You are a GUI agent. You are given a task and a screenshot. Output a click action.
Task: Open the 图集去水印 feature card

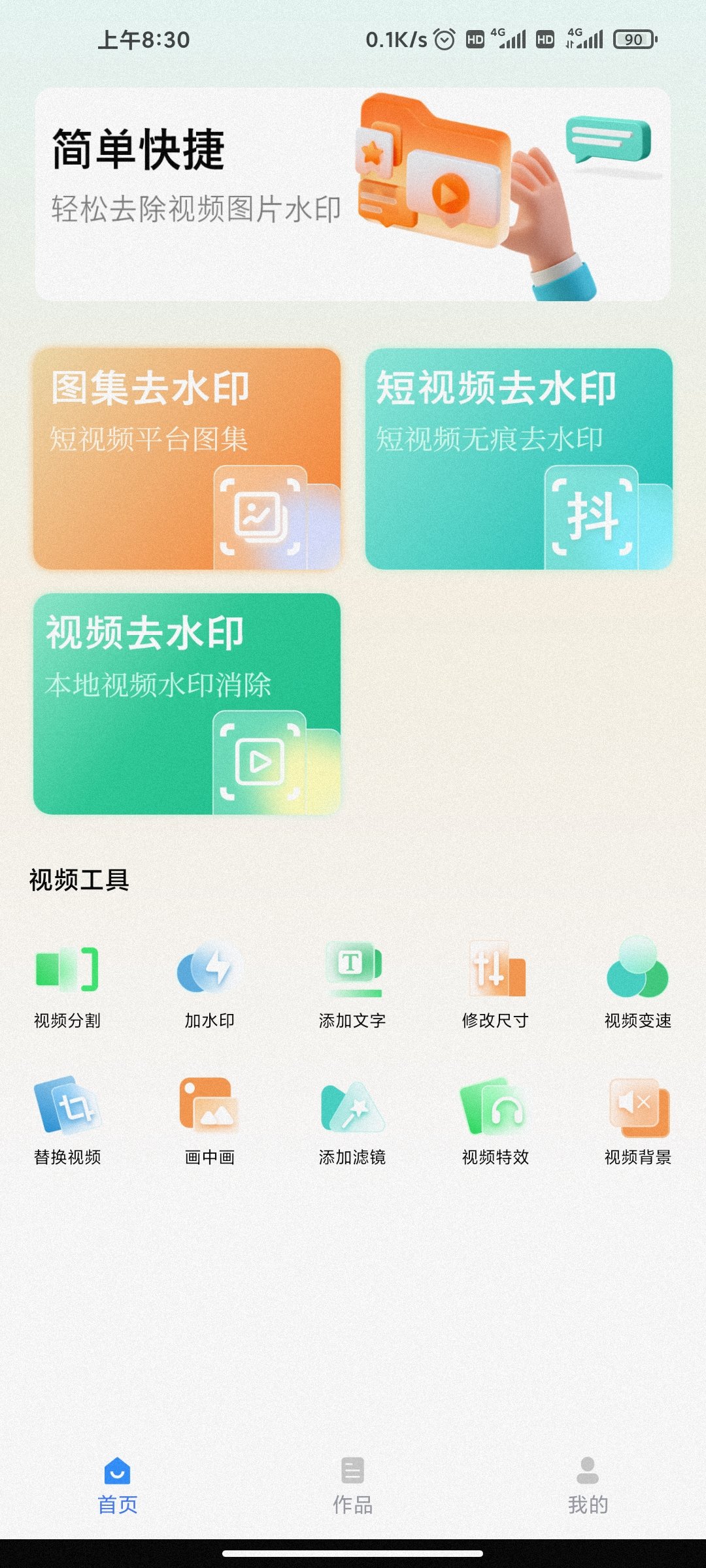coord(190,457)
